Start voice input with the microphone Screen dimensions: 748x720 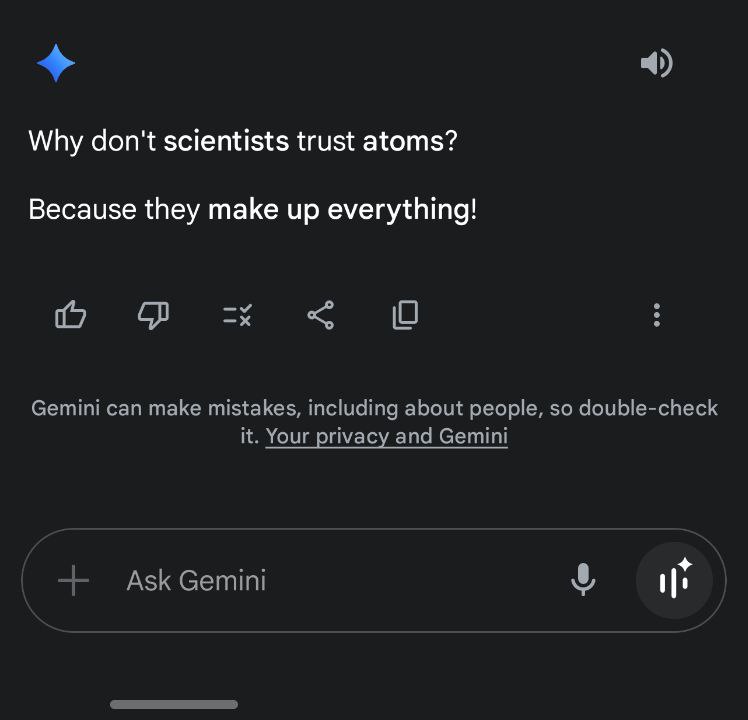click(583, 580)
